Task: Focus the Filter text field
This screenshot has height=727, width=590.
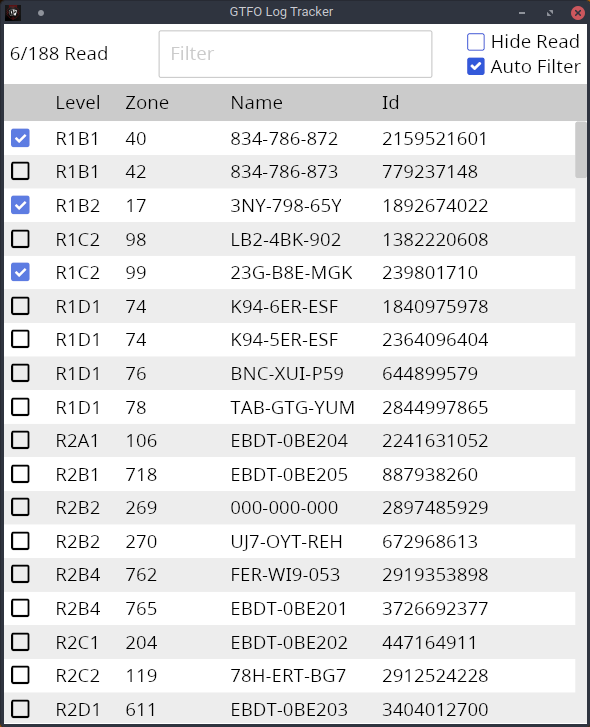Action: pyautogui.click(x=295, y=54)
